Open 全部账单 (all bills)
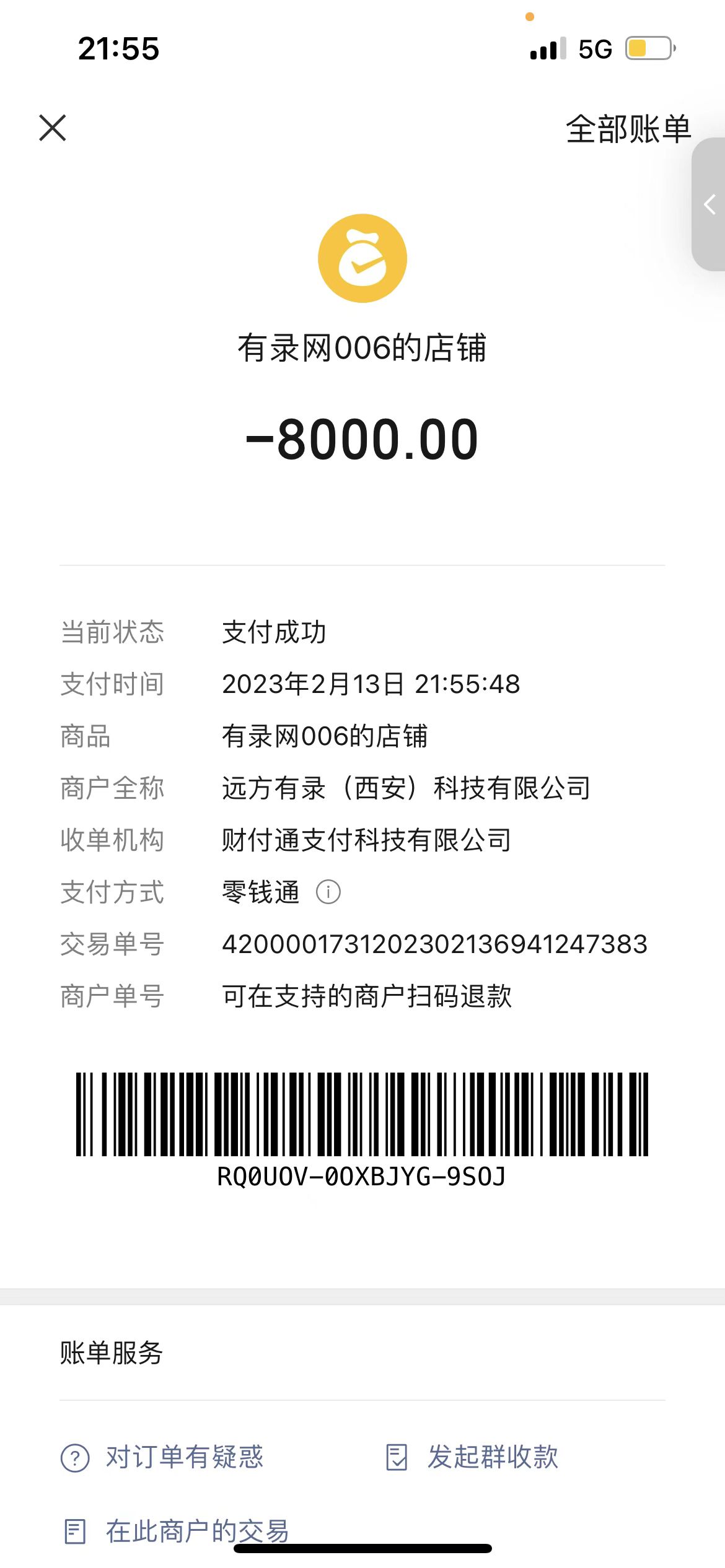This screenshot has width=725, height=1568. point(627,129)
